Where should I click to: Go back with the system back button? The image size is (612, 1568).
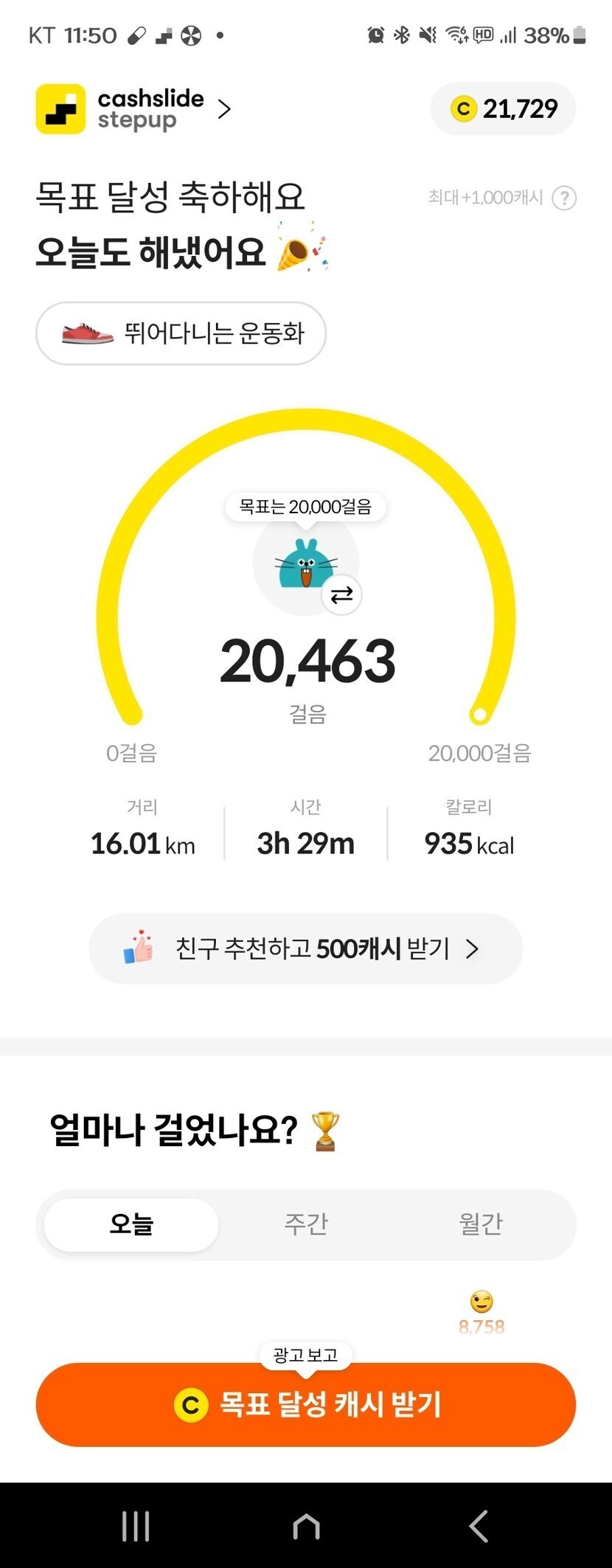(x=479, y=1526)
